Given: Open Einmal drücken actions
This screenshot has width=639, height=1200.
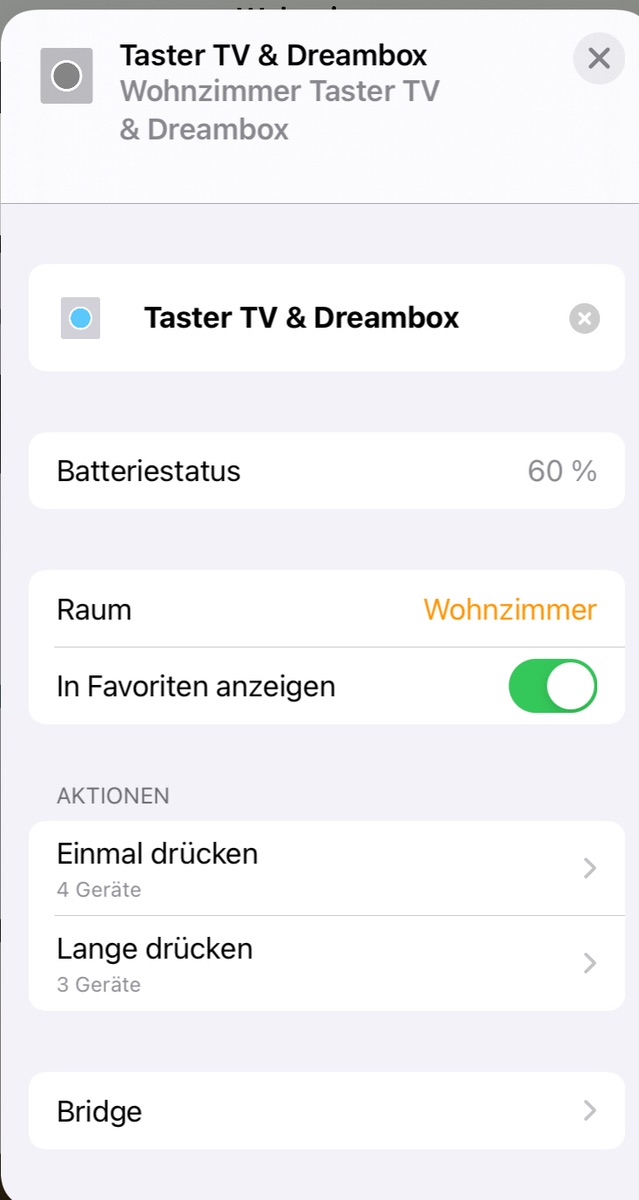Looking at the screenshot, I should (327, 868).
